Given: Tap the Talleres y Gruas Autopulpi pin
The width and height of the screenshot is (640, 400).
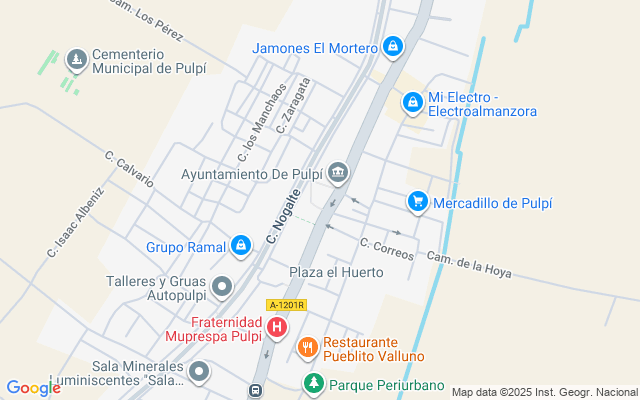Looking at the screenshot, I should [222, 287].
